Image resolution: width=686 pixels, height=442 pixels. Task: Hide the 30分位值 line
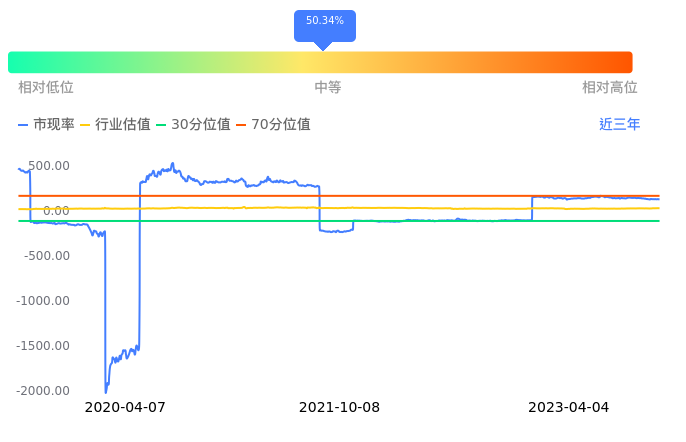[x=194, y=125]
